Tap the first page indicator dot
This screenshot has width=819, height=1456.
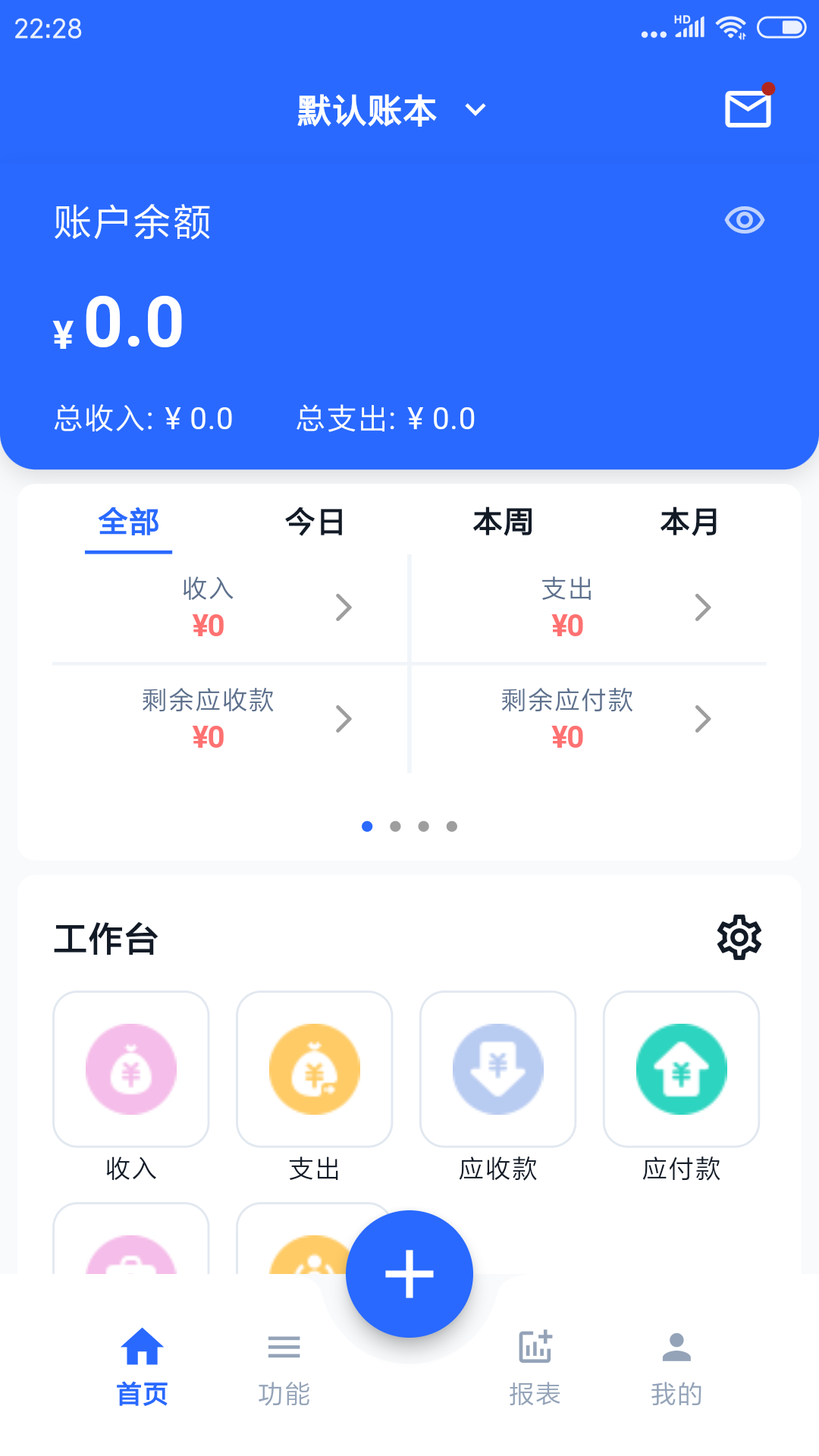[x=368, y=827]
